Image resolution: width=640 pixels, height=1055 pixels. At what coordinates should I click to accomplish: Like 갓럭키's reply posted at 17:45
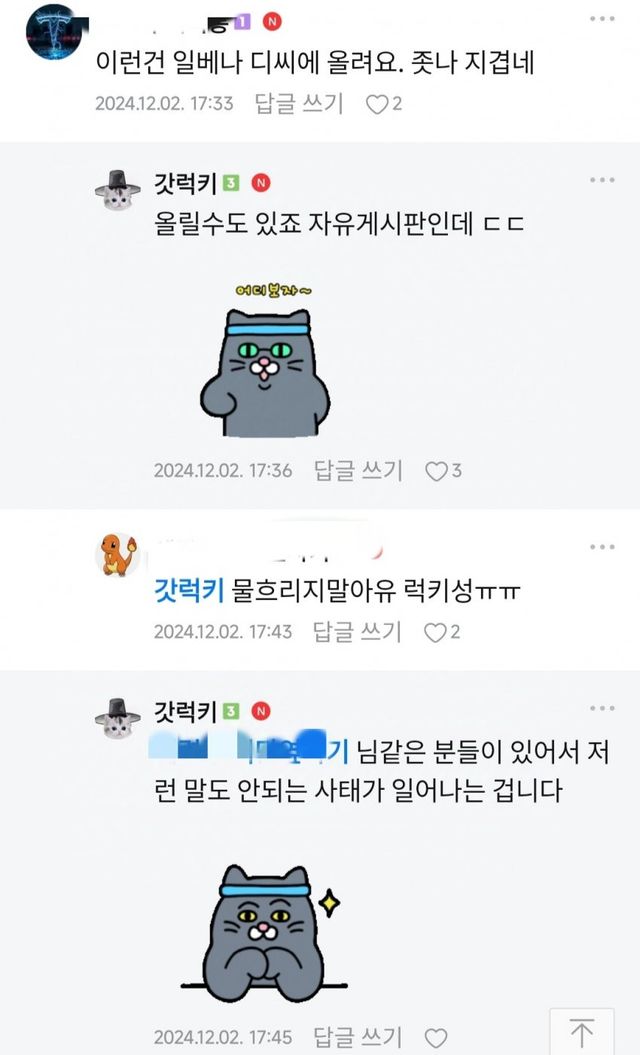tap(436, 1037)
